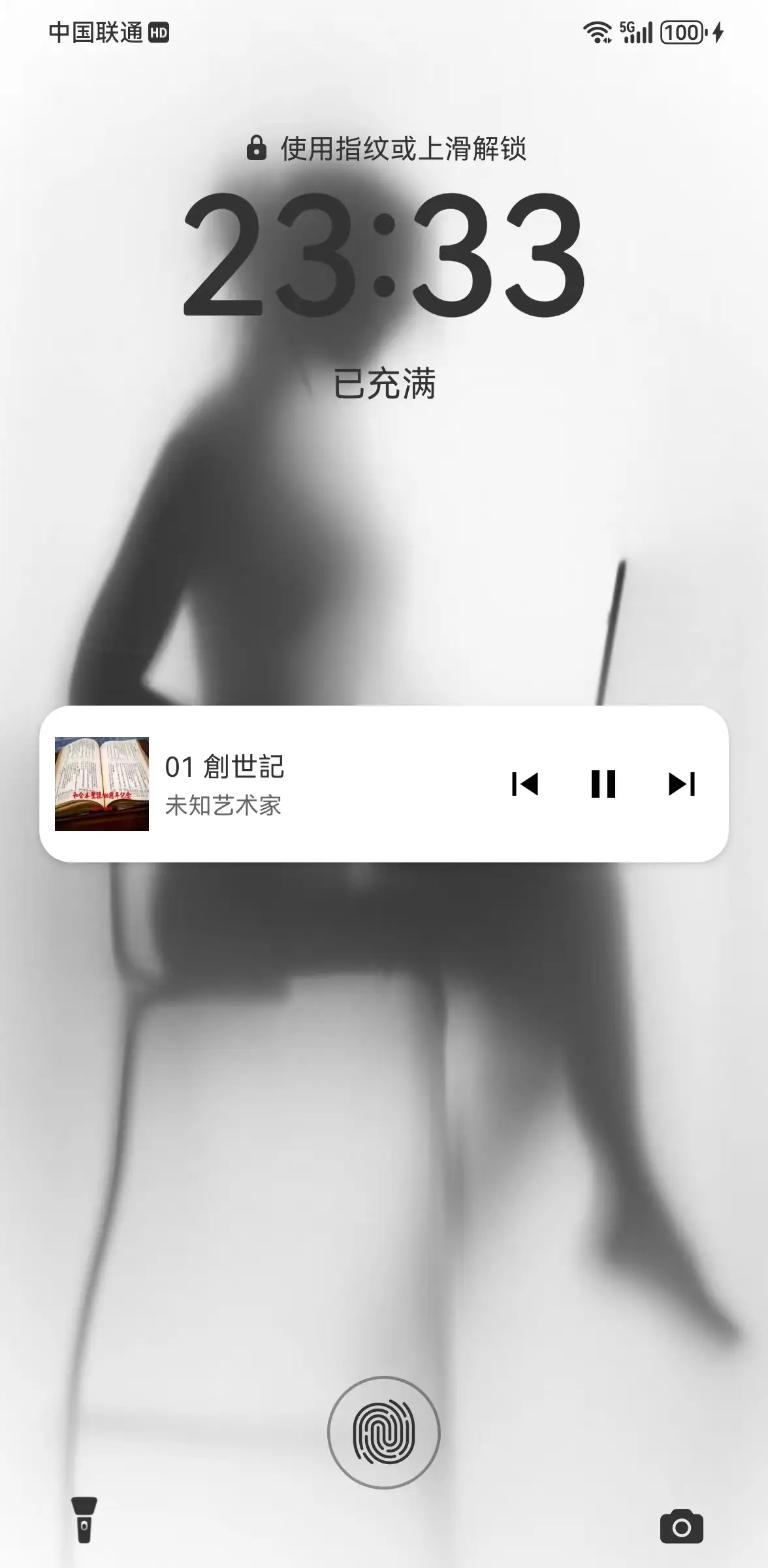The image size is (768, 1568).
Task: Launch the camera shortcut
Action: (x=681, y=1527)
